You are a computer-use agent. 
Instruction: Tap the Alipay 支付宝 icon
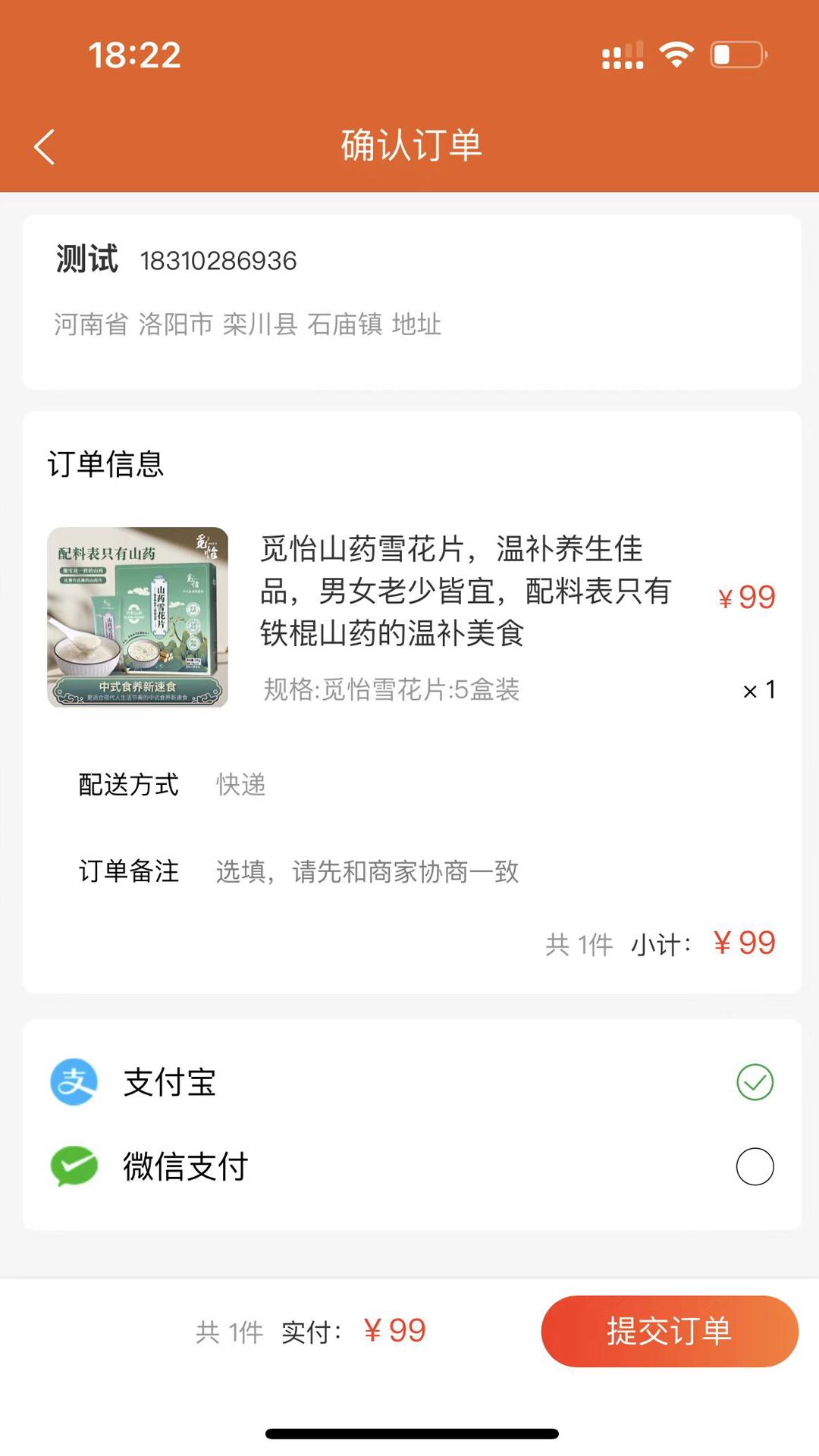pyautogui.click(x=74, y=1082)
